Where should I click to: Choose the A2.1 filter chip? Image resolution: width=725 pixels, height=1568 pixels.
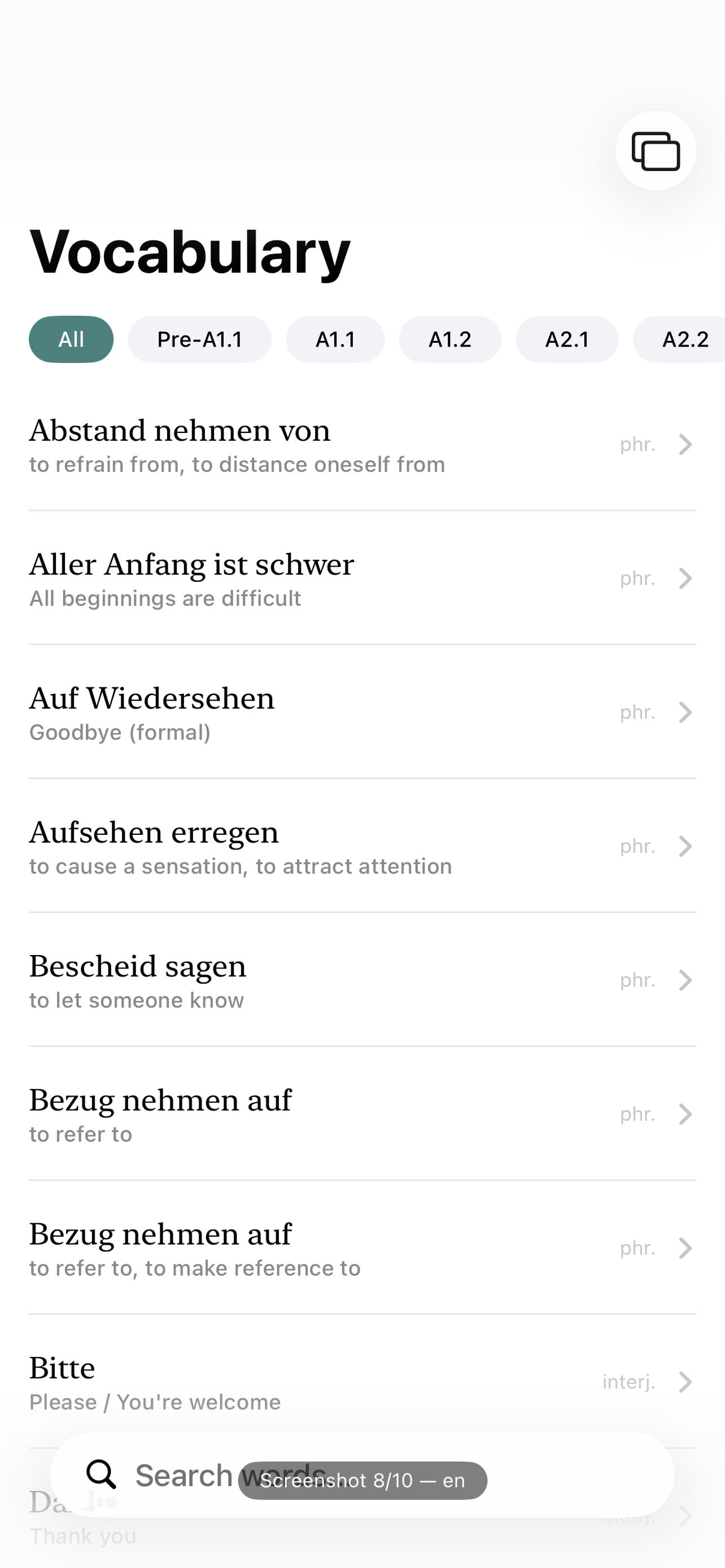click(567, 339)
